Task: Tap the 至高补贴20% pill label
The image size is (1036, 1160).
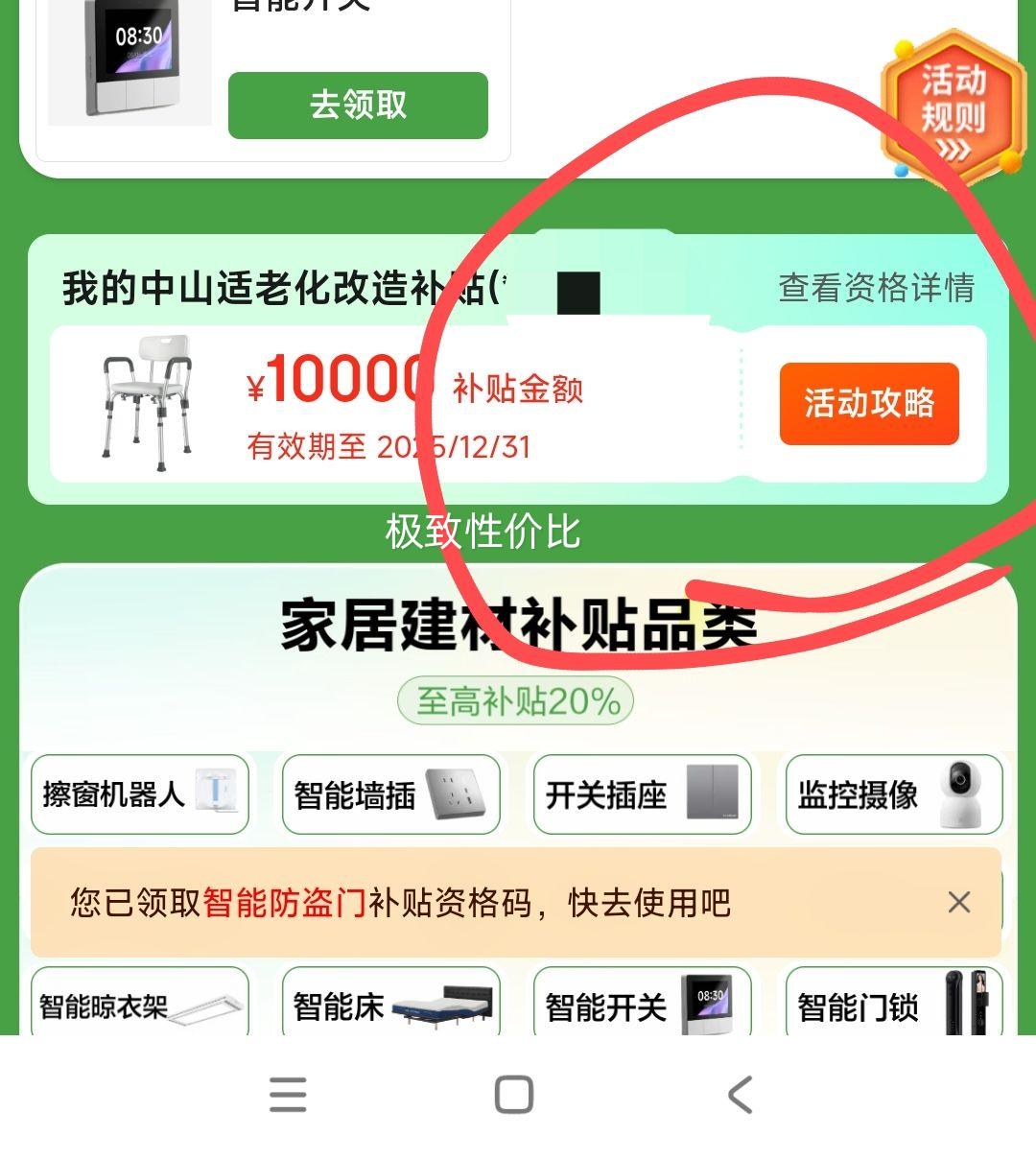Action: [516, 700]
